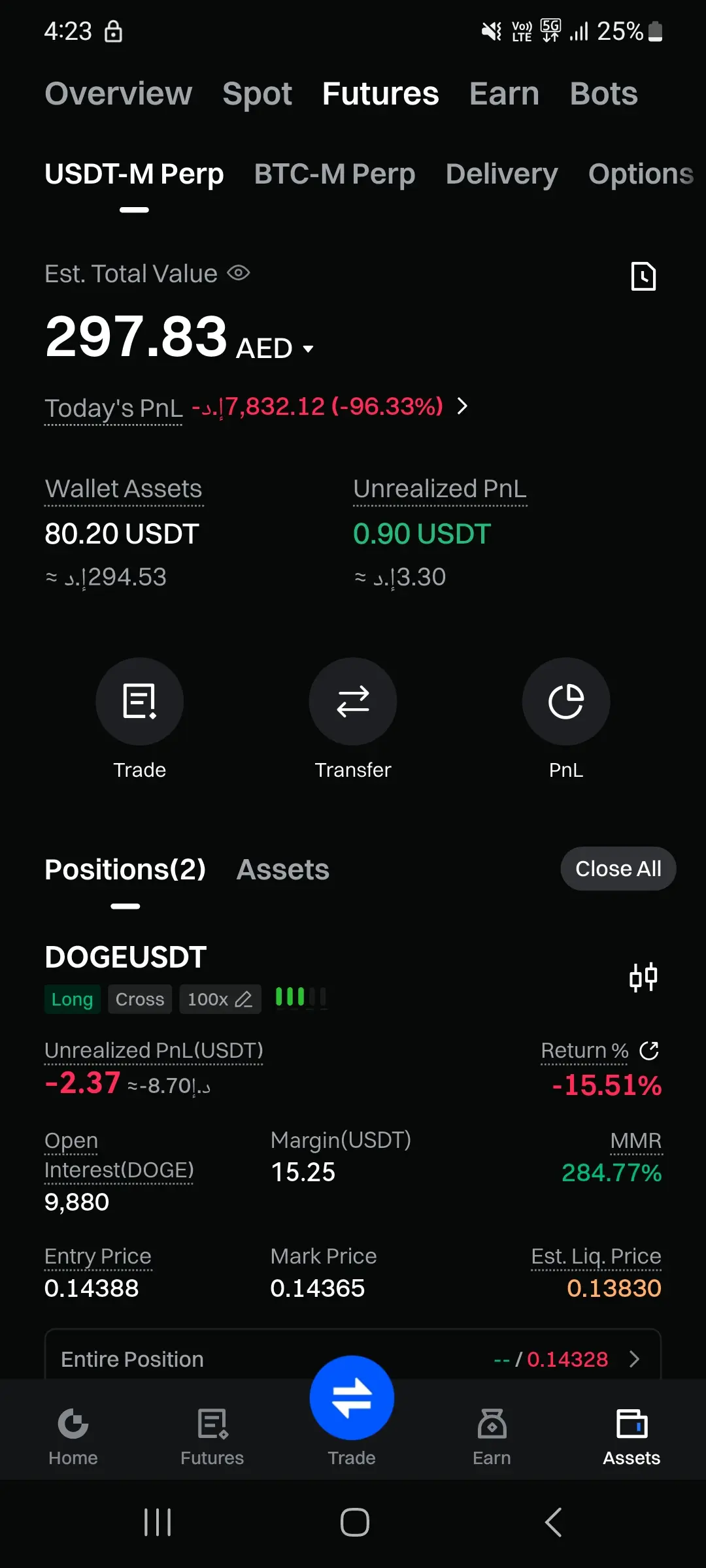
Task: Edit the 100x leverage chip
Action: [x=220, y=999]
